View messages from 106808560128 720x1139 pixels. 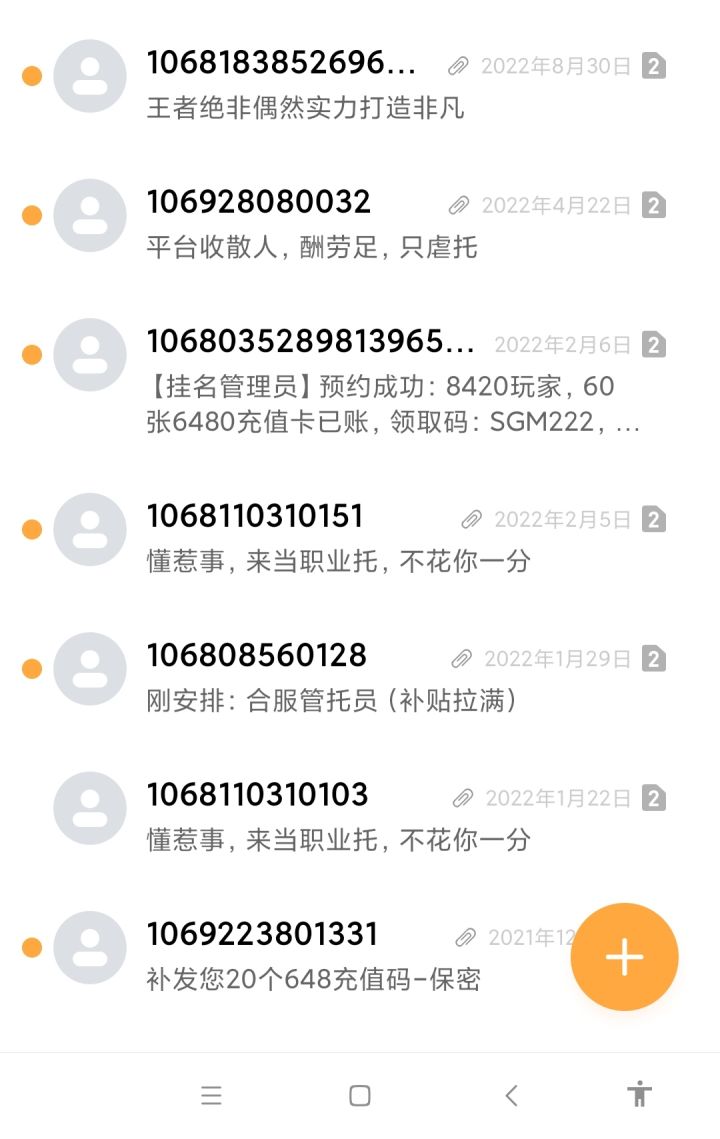[300, 676]
